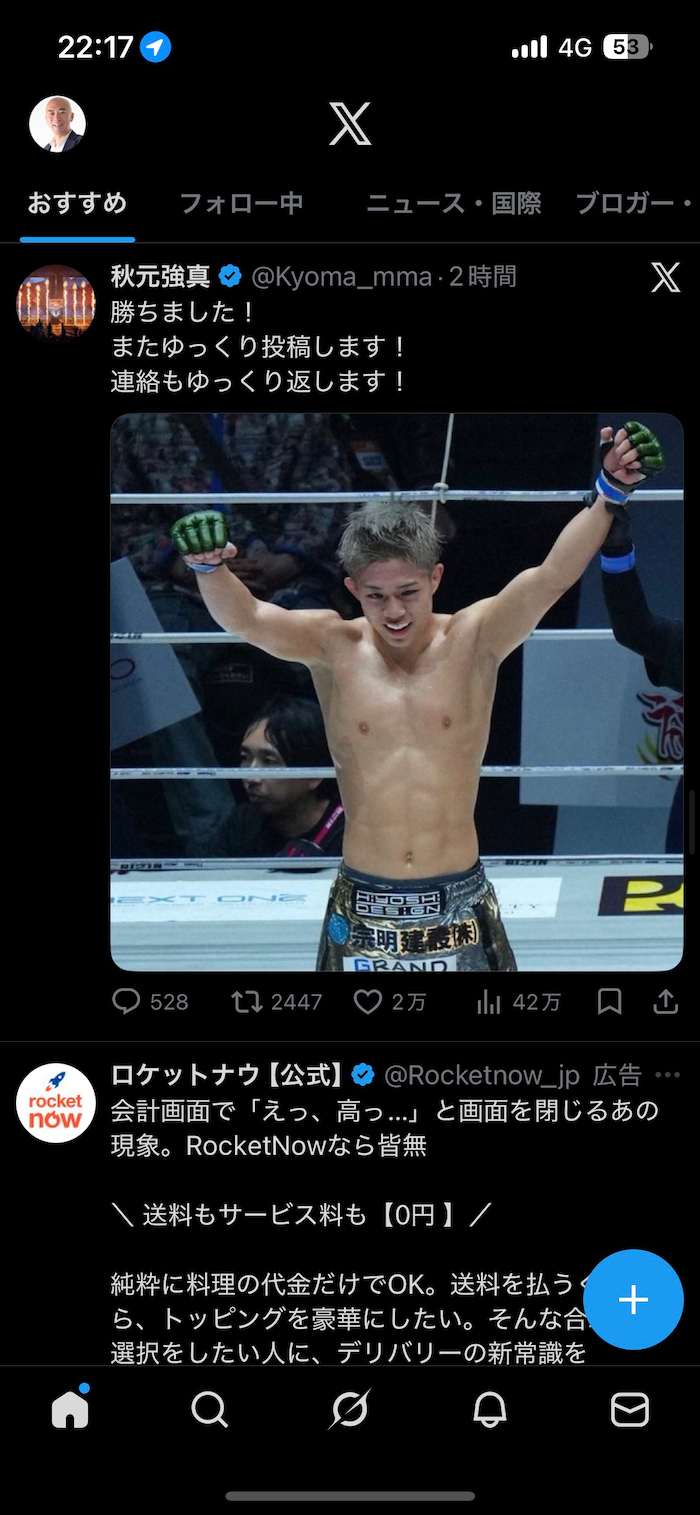Compose a new post
Screen dimensions: 700x1515
pyautogui.click(x=633, y=1299)
